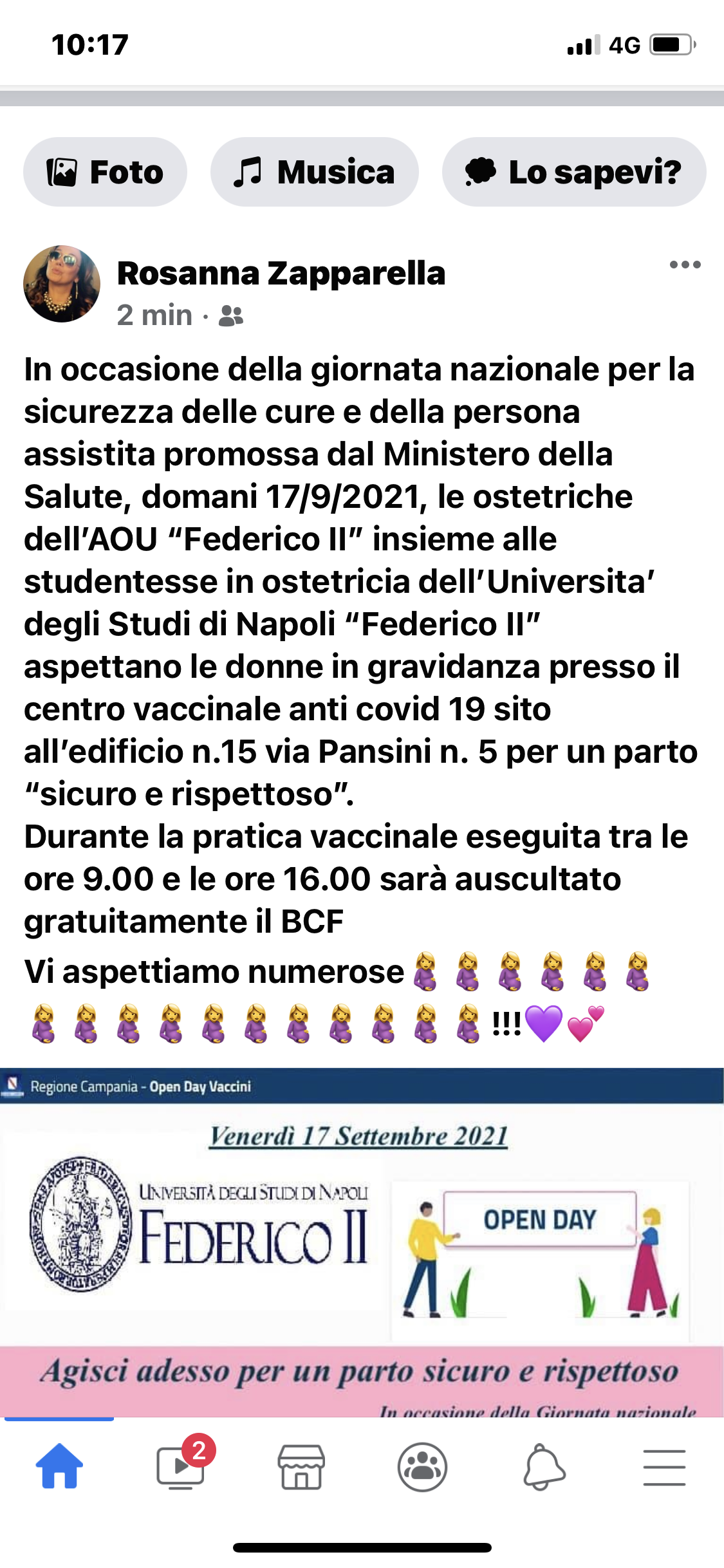Switch to the Groups tab
This screenshot has height=1568, width=724.
pos(422,1467)
